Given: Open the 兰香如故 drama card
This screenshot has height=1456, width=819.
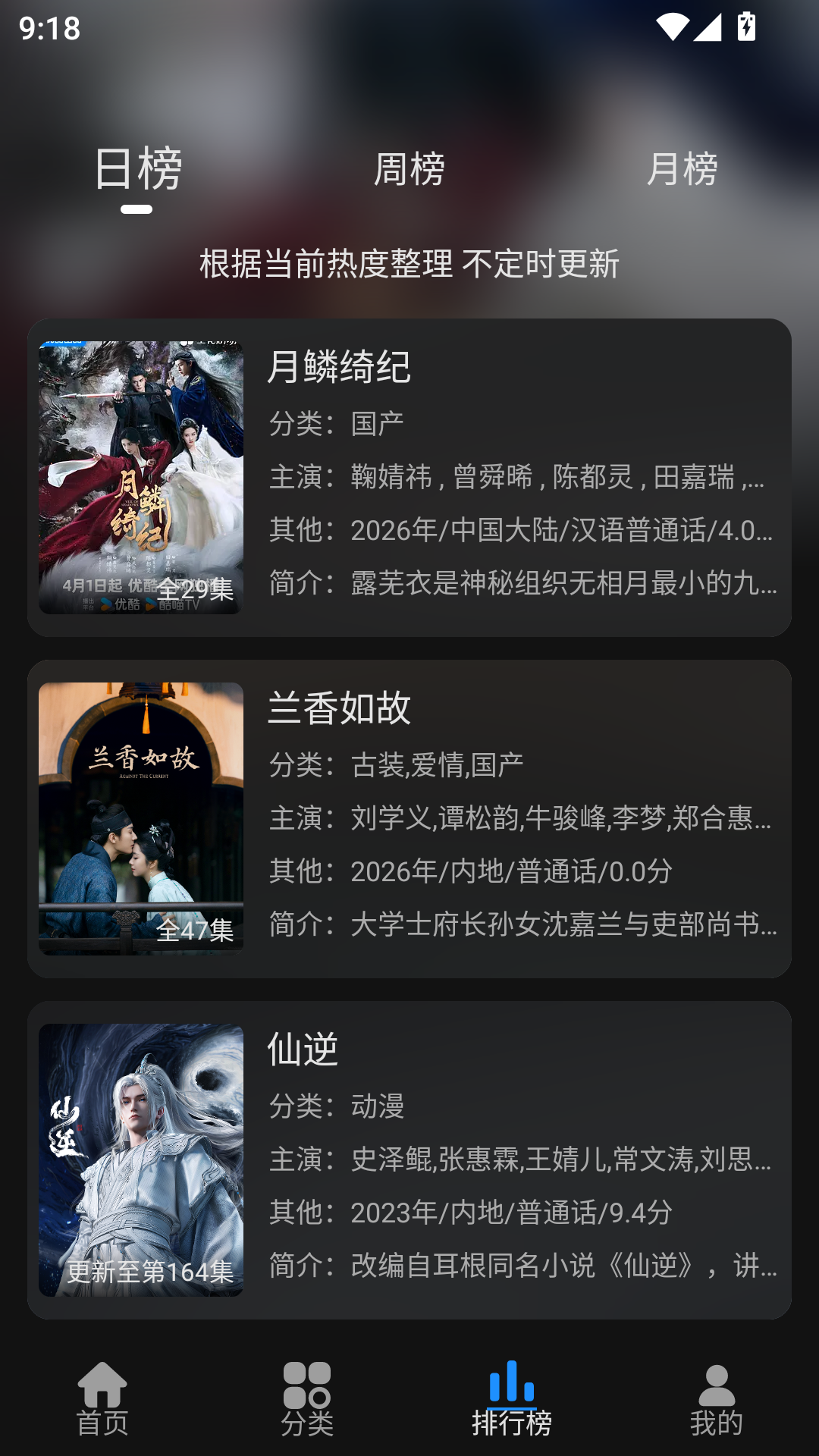Looking at the screenshot, I should pos(409,819).
